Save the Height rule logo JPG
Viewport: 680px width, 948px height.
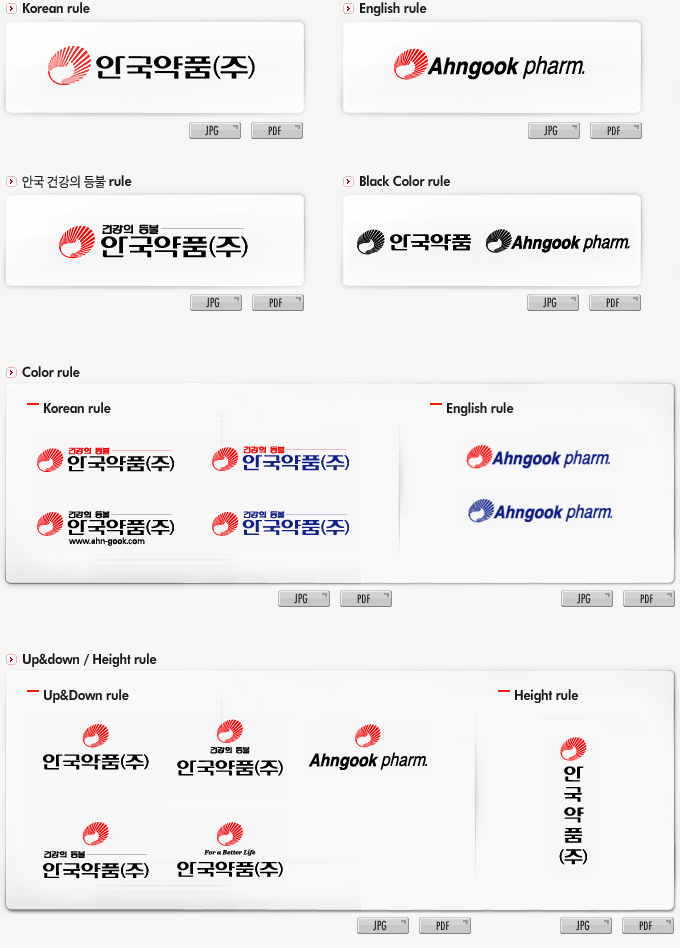pyautogui.click(x=585, y=926)
